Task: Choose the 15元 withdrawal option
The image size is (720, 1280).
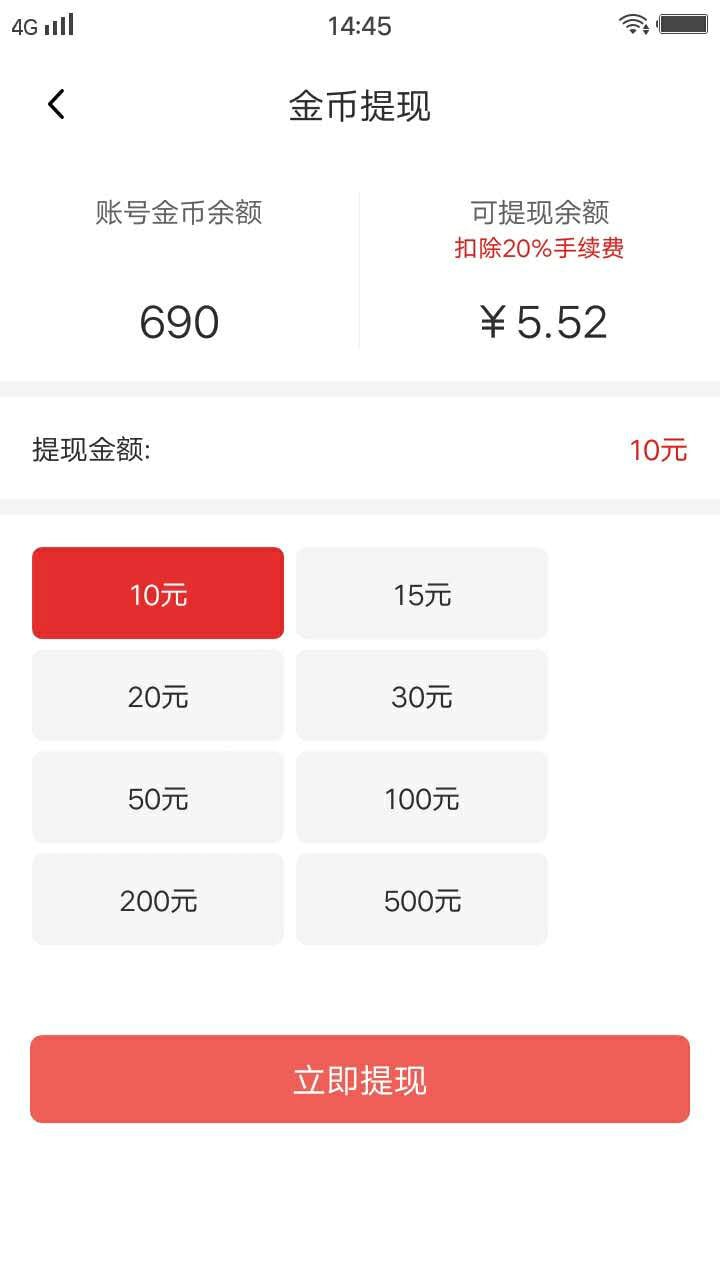Action: (422, 593)
